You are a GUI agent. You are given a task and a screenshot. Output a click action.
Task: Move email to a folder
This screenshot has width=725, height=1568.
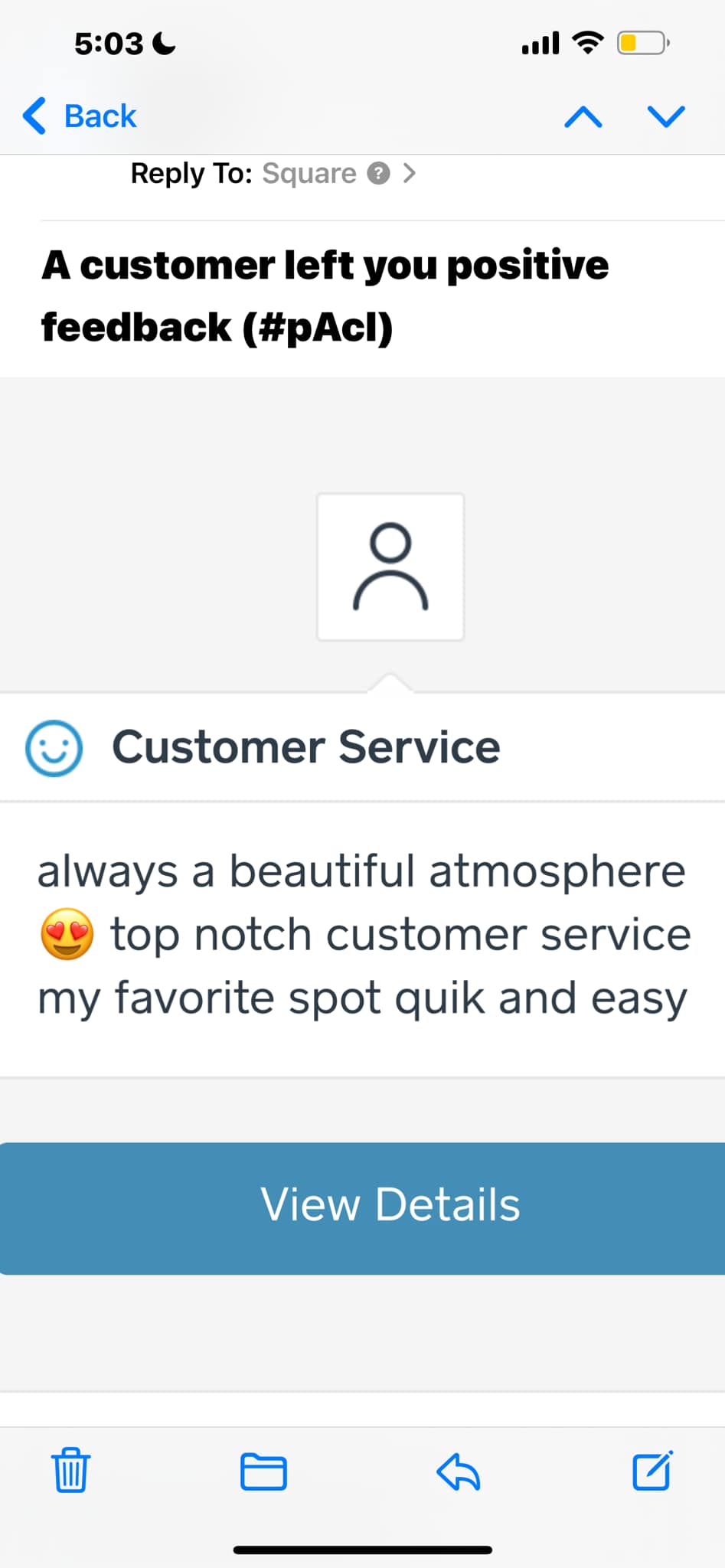(x=263, y=1471)
